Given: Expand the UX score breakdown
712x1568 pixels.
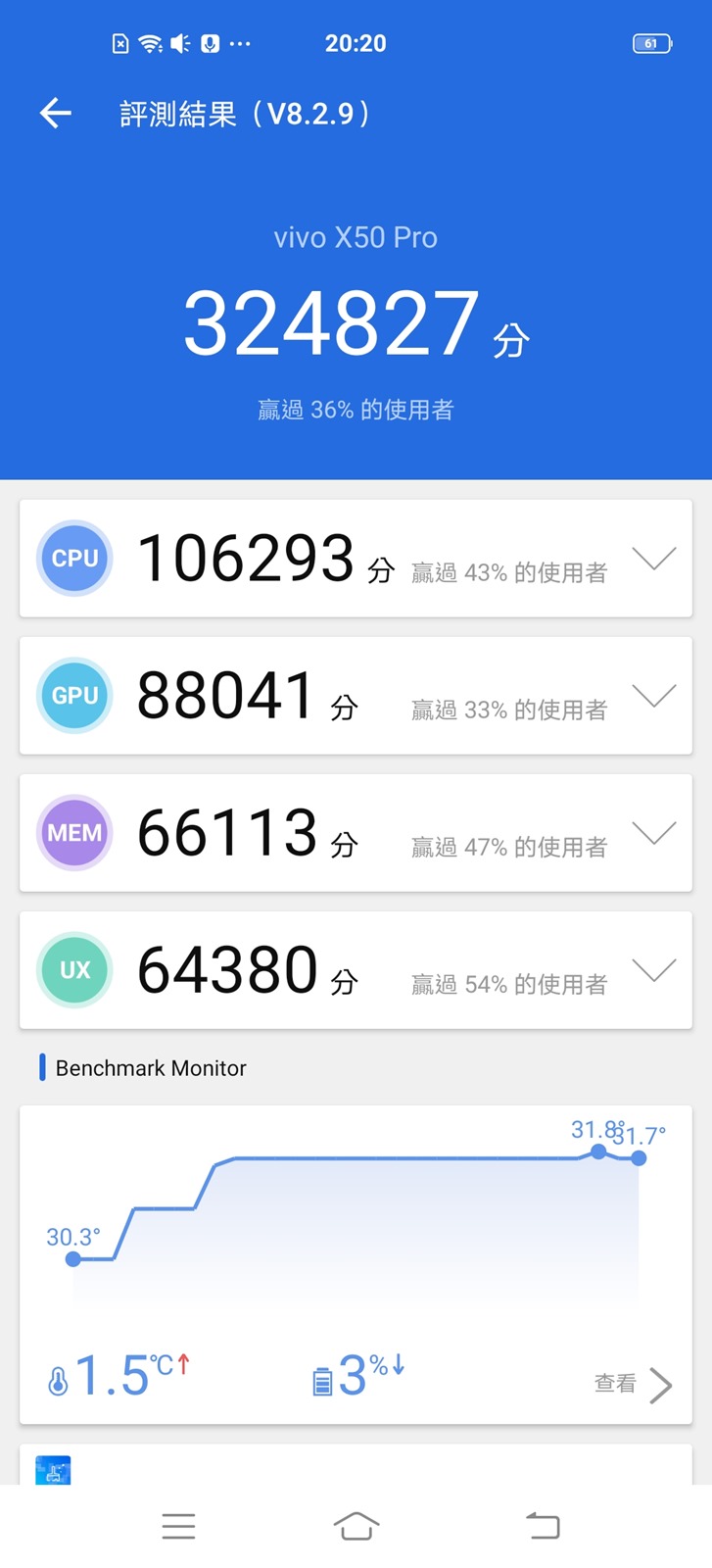Looking at the screenshot, I should point(653,970).
